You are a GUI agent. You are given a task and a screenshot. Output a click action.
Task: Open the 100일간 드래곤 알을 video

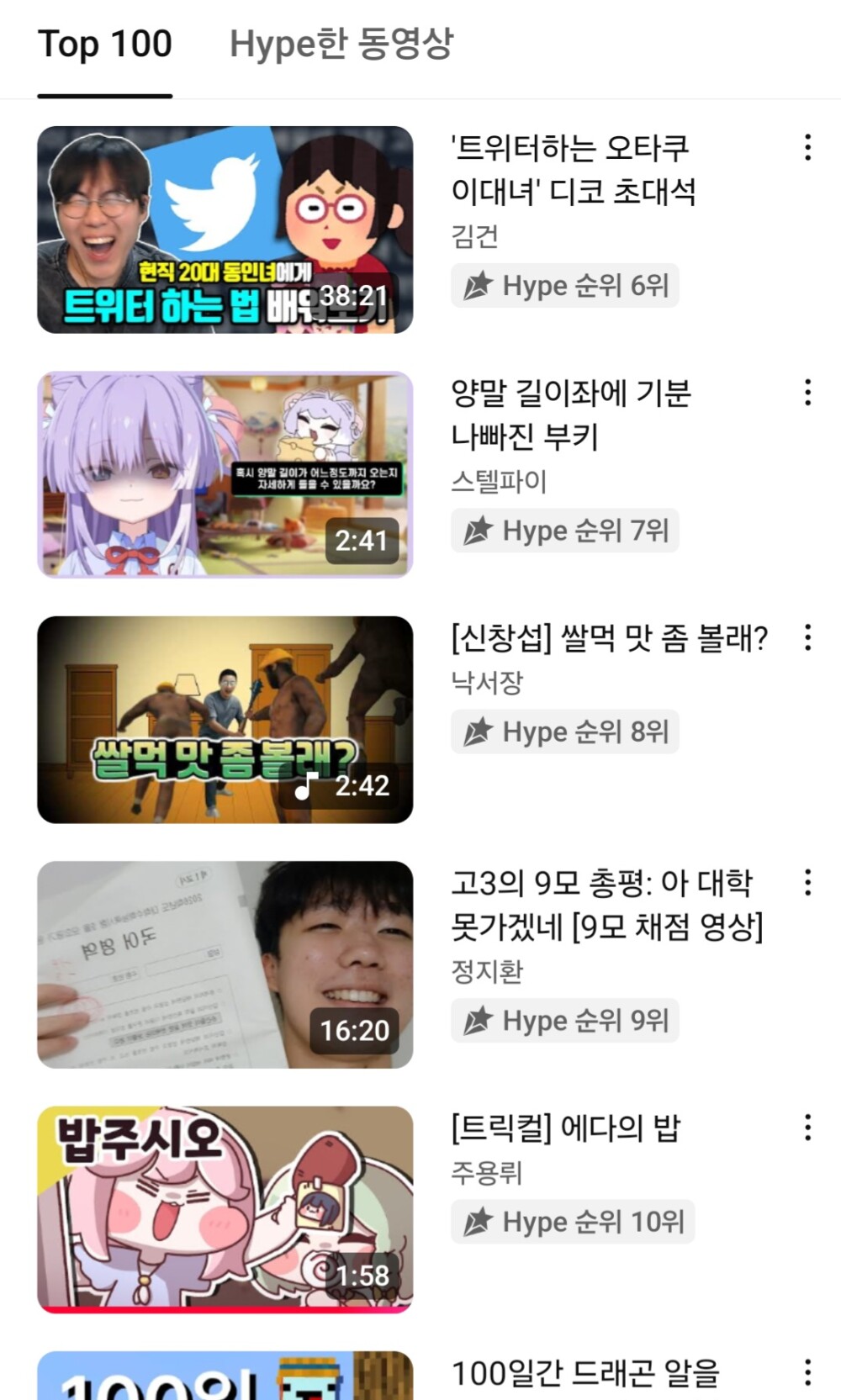tap(225, 1376)
